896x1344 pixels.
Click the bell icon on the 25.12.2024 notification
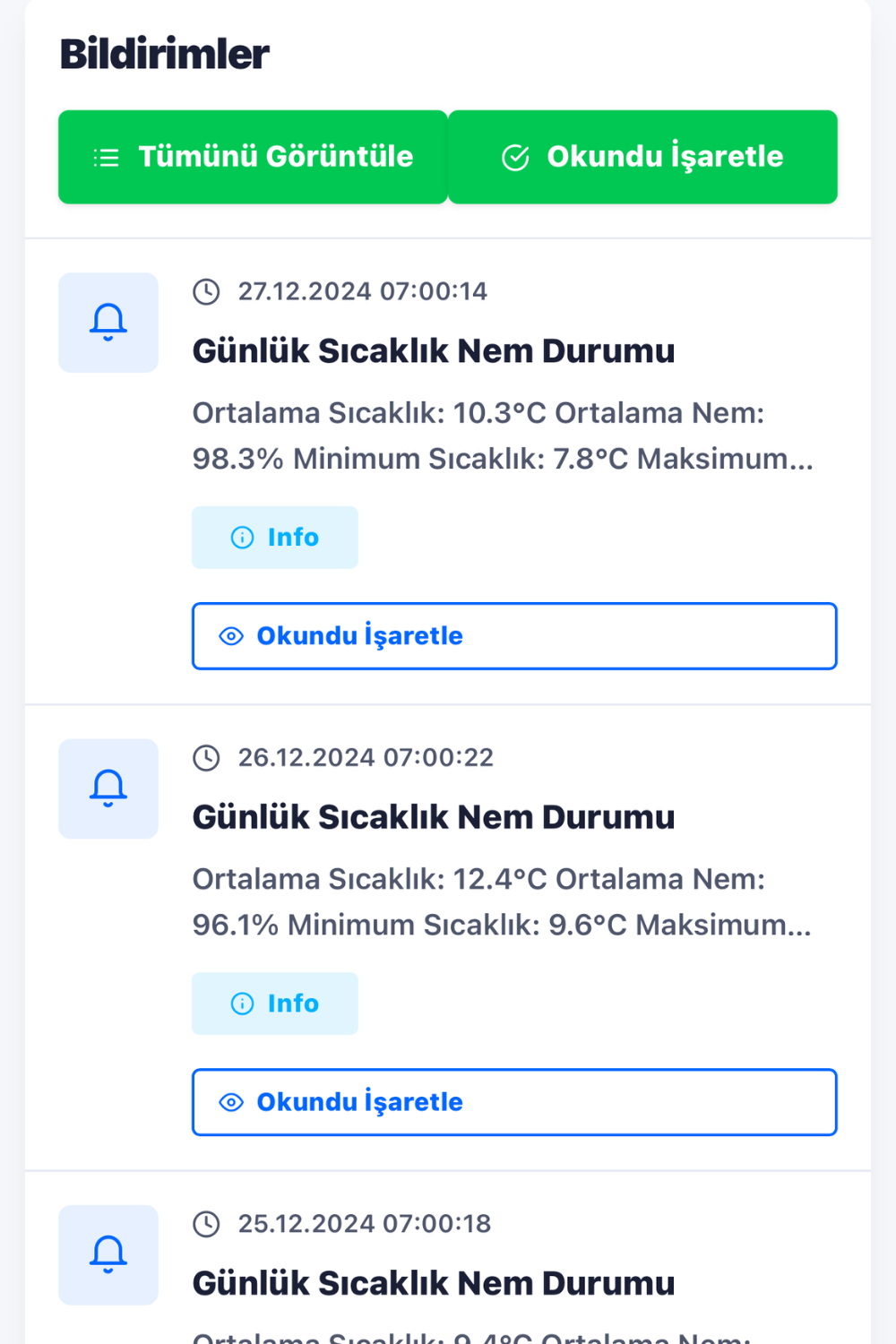tap(108, 1254)
